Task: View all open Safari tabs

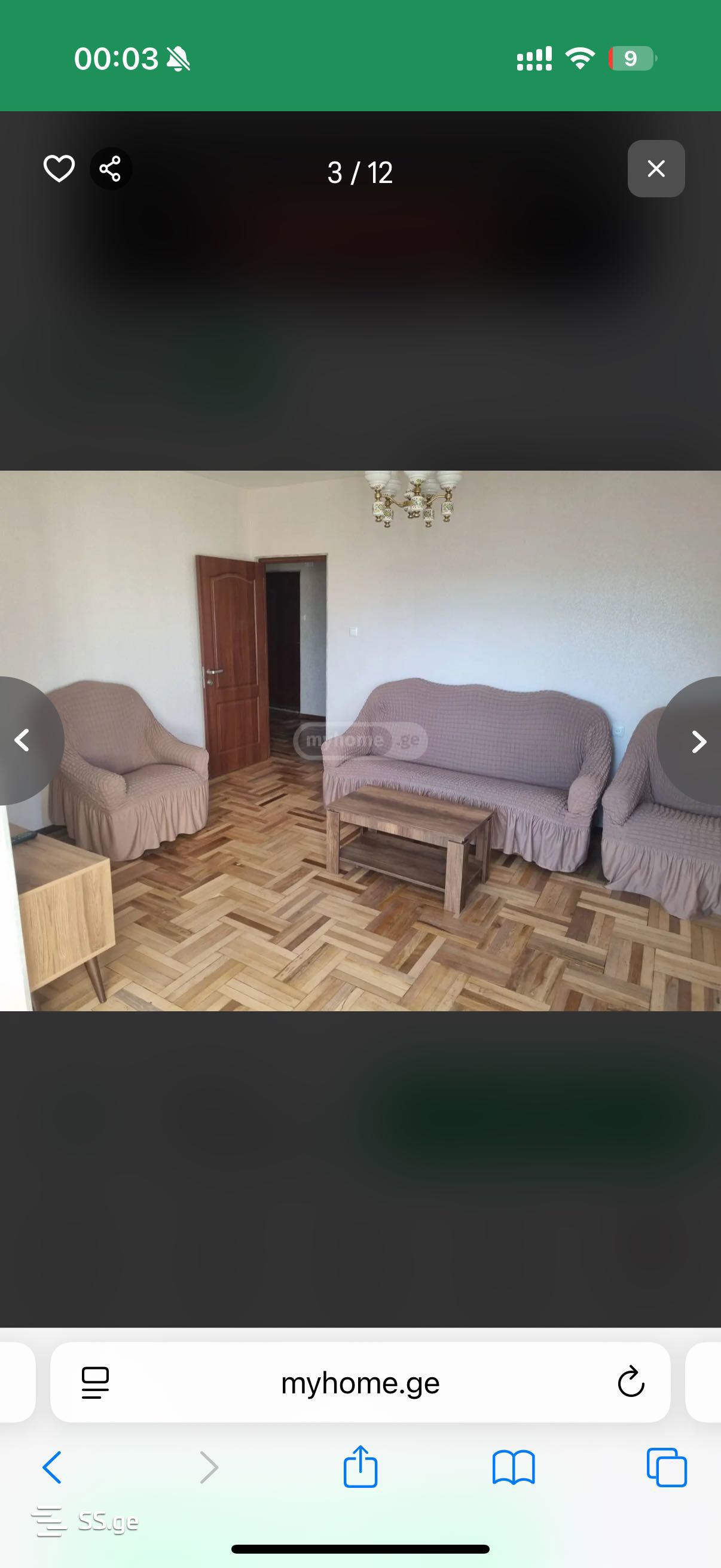Action: coord(667,1468)
